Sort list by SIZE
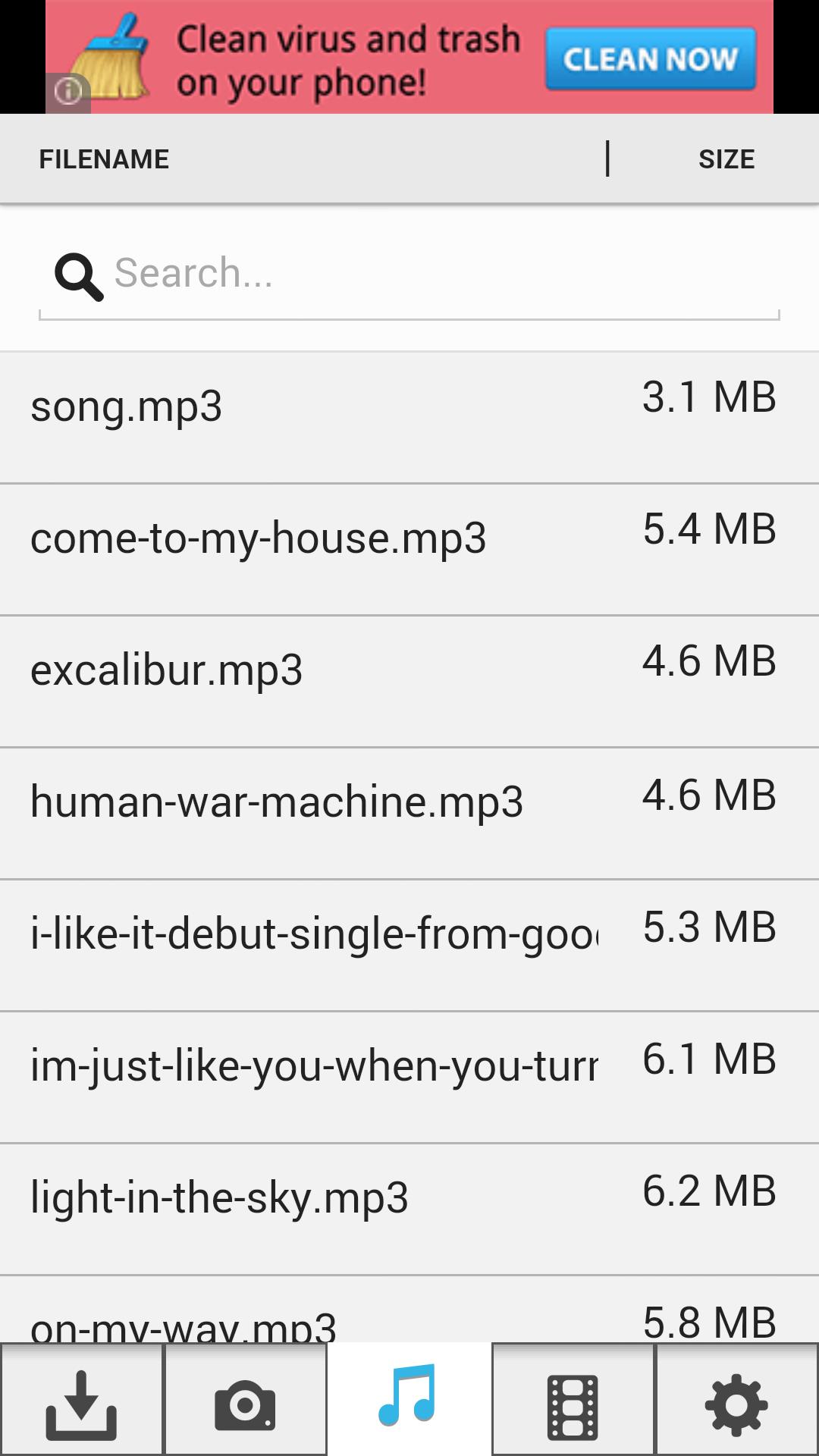 point(726,158)
